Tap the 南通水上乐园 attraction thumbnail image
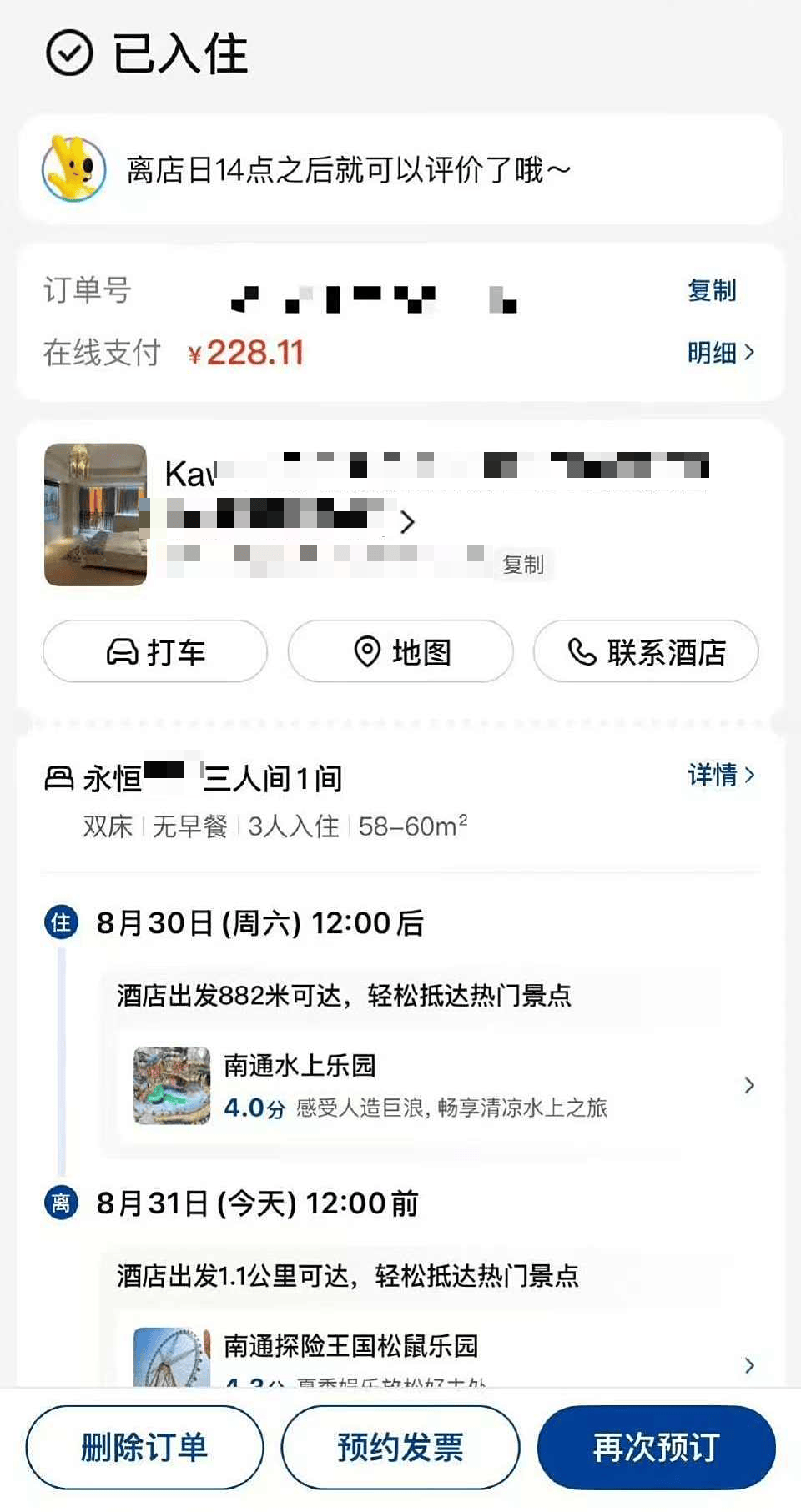This screenshot has height=1512, width=801. [173, 1087]
